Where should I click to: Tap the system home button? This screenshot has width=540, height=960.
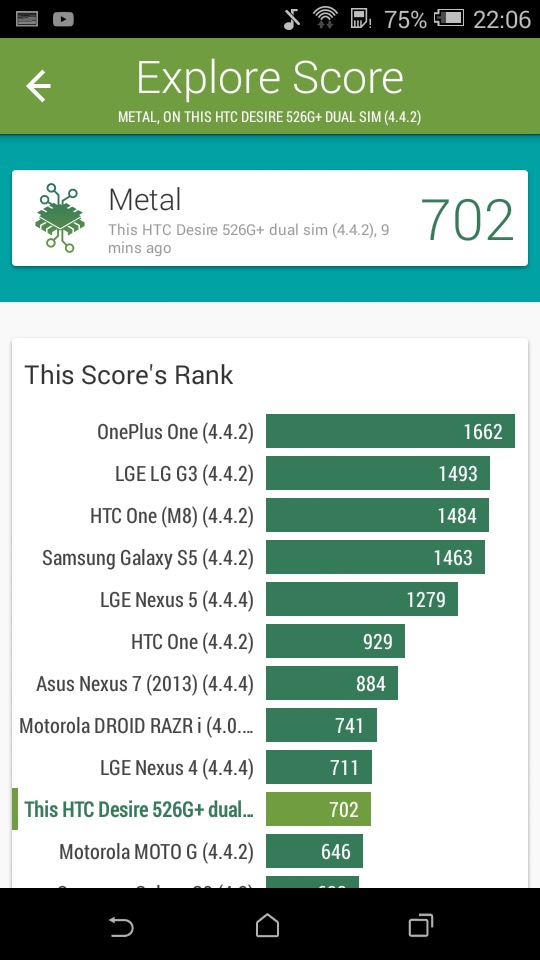pyautogui.click(x=268, y=926)
